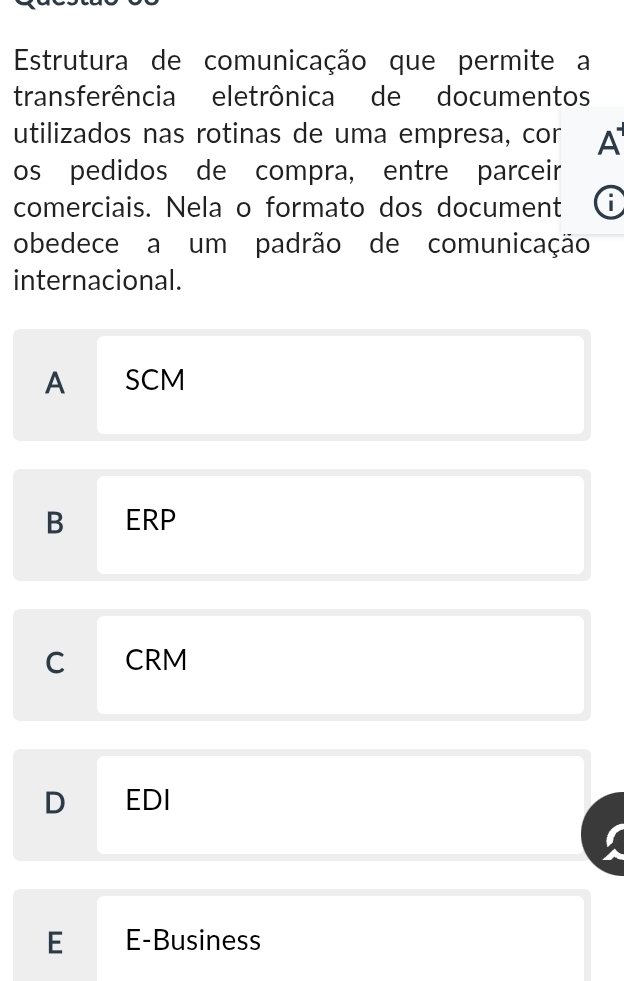This screenshot has height=981, width=624.
Task: Choose option B, ERP
Action: 340,524
